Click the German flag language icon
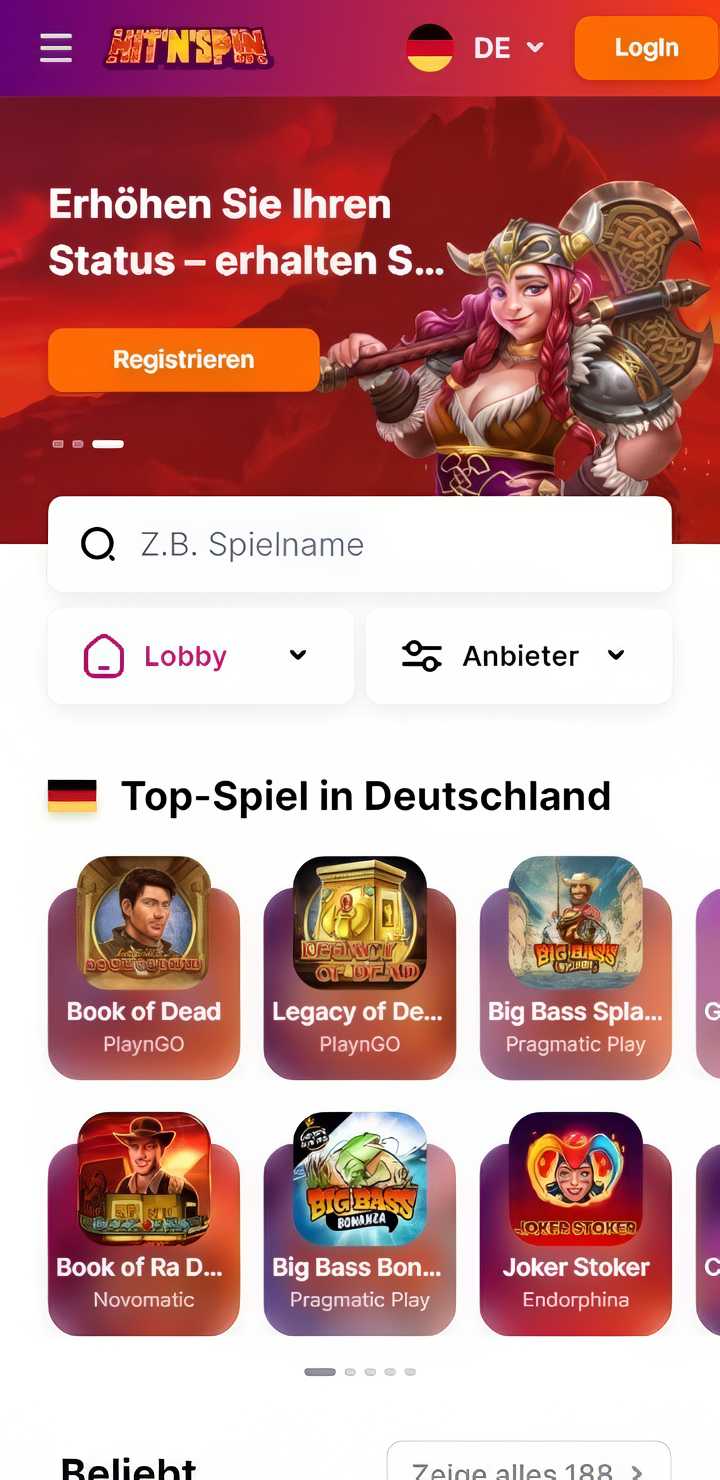720x1480 pixels. coord(430,46)
